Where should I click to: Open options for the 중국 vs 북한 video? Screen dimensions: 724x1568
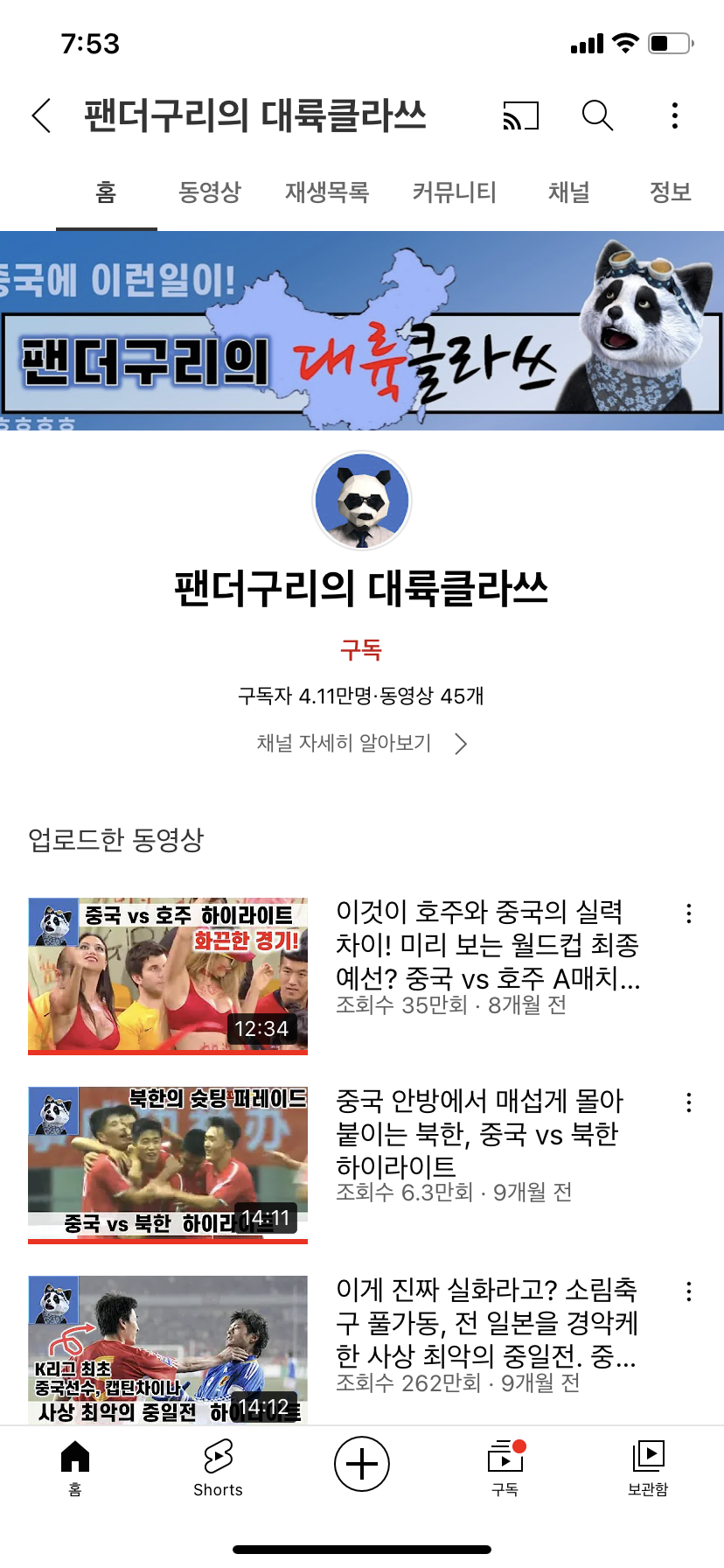pyautogui.click(x=689, y=1102)
